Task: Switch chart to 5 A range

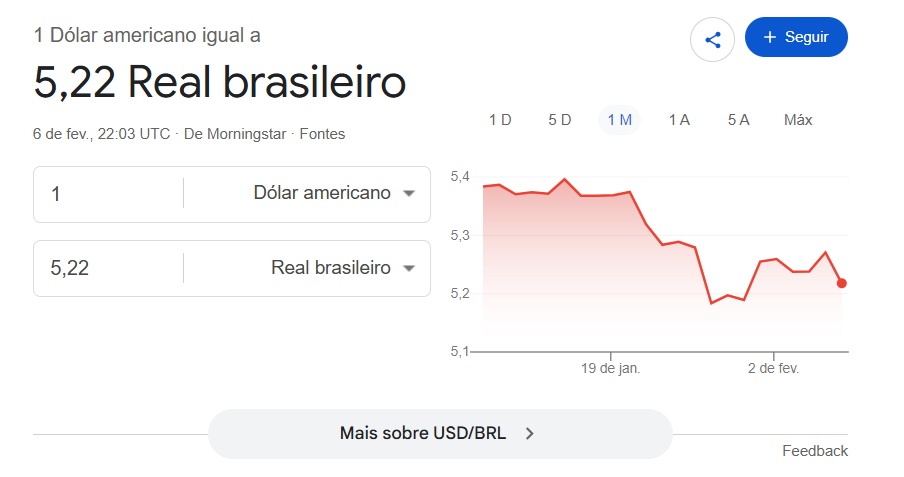Action: (x=738, y=120)
